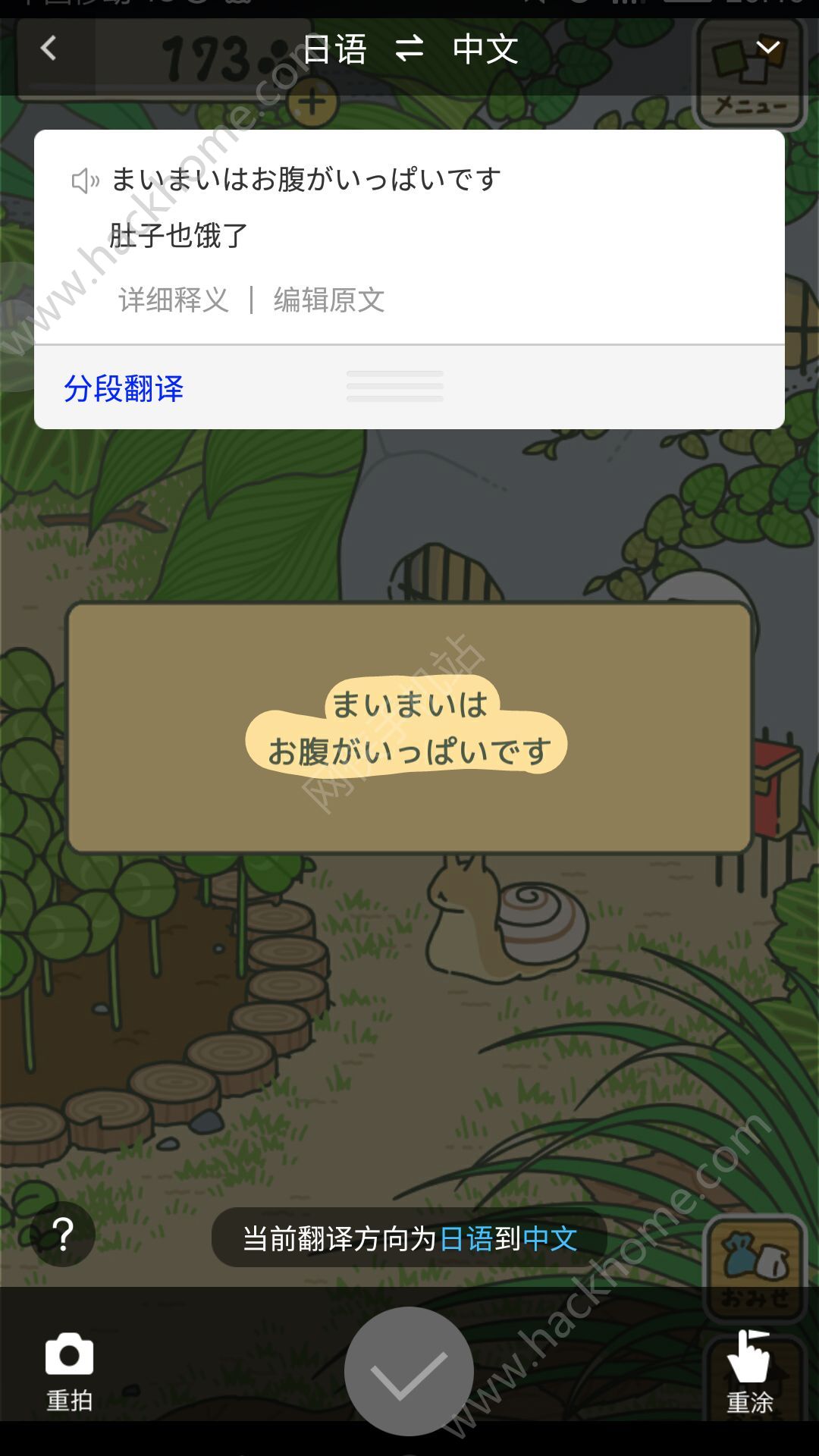819x1456 pixels.
Task: Open the help question mark
Action: 64,1235
